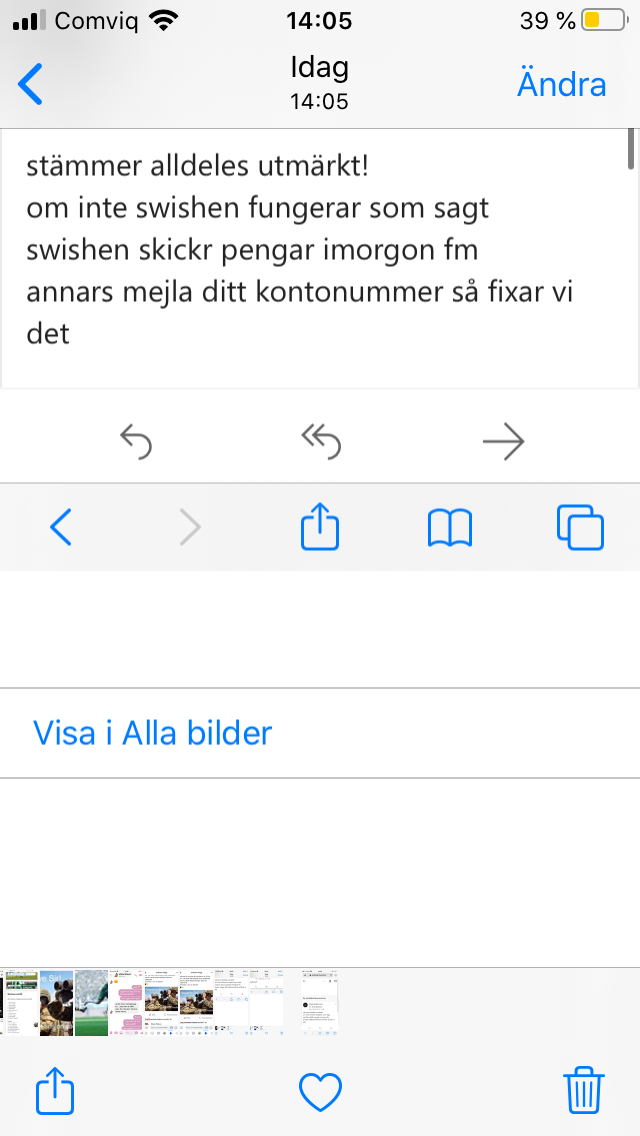Open Visa i Alla bilder
The image size is (640, 1136).
pos(153,733)
